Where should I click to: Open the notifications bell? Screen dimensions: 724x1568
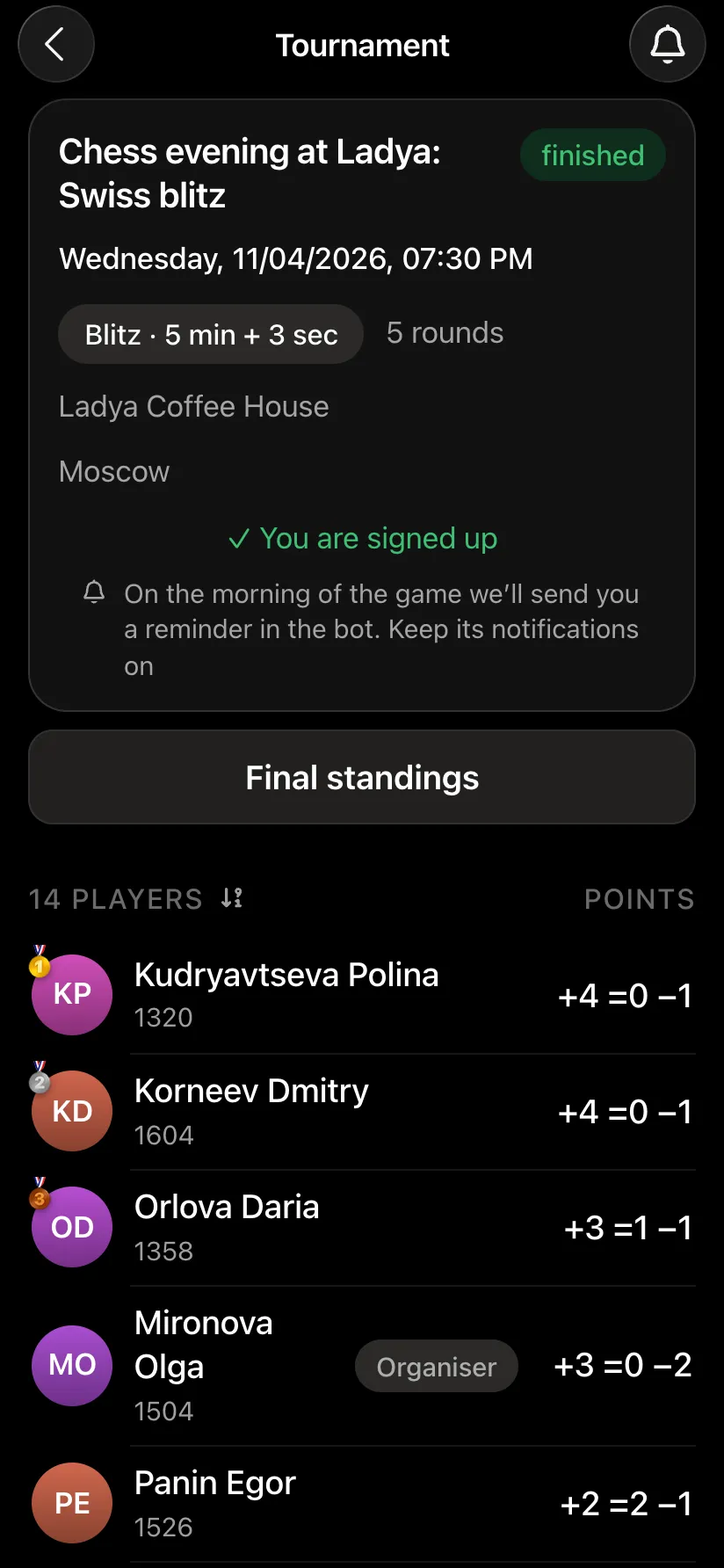pyautogui.click(x=668, y=44)
